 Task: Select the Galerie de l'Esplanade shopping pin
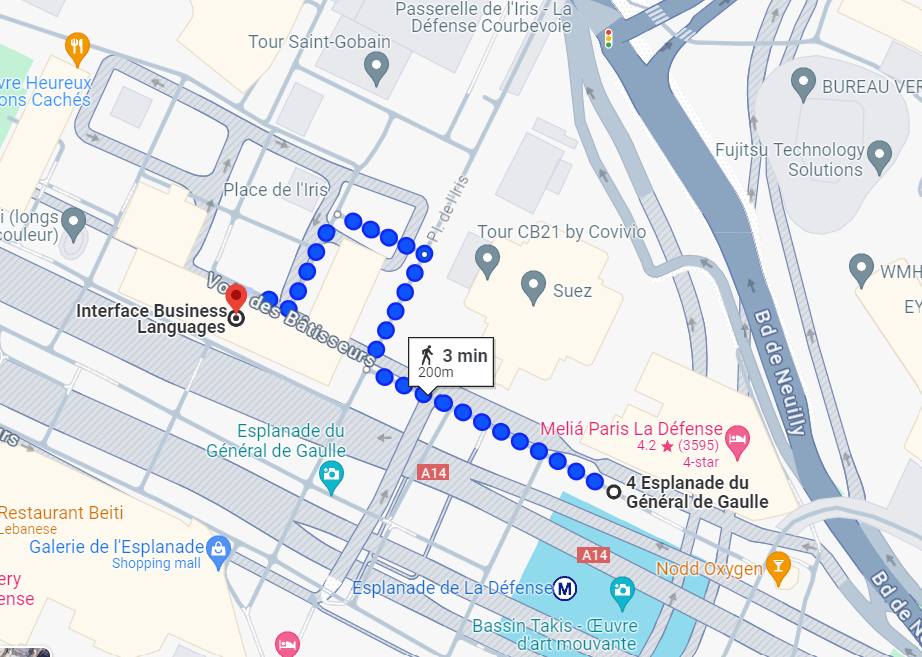pos(218,548)
